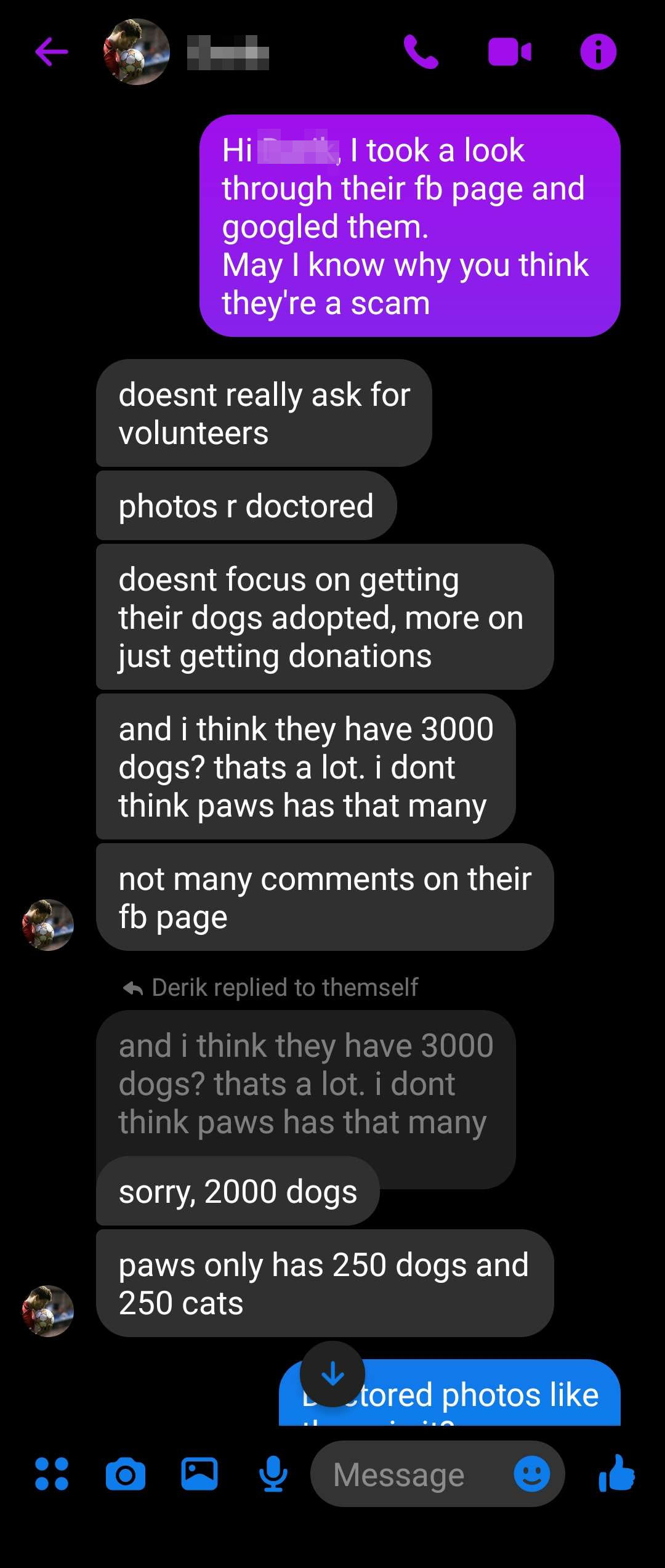Go back to the chat list
The height and width of the screenshot is (1568, 665).
(x=52, y=52)
